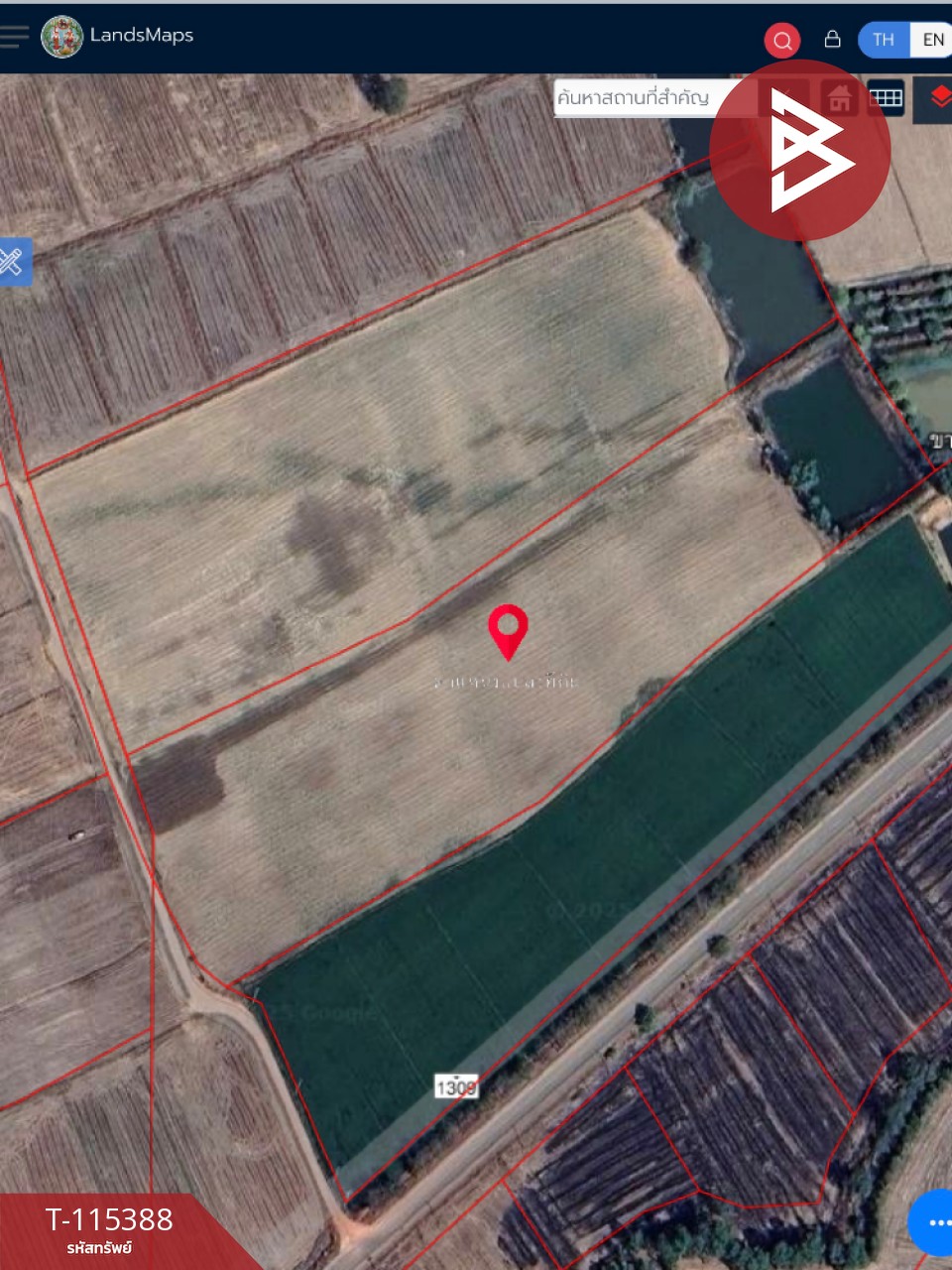The height and width of the screenshot is (1270, 952).
Task: Open the measurement ruler tool
Action: coord(12,262)
